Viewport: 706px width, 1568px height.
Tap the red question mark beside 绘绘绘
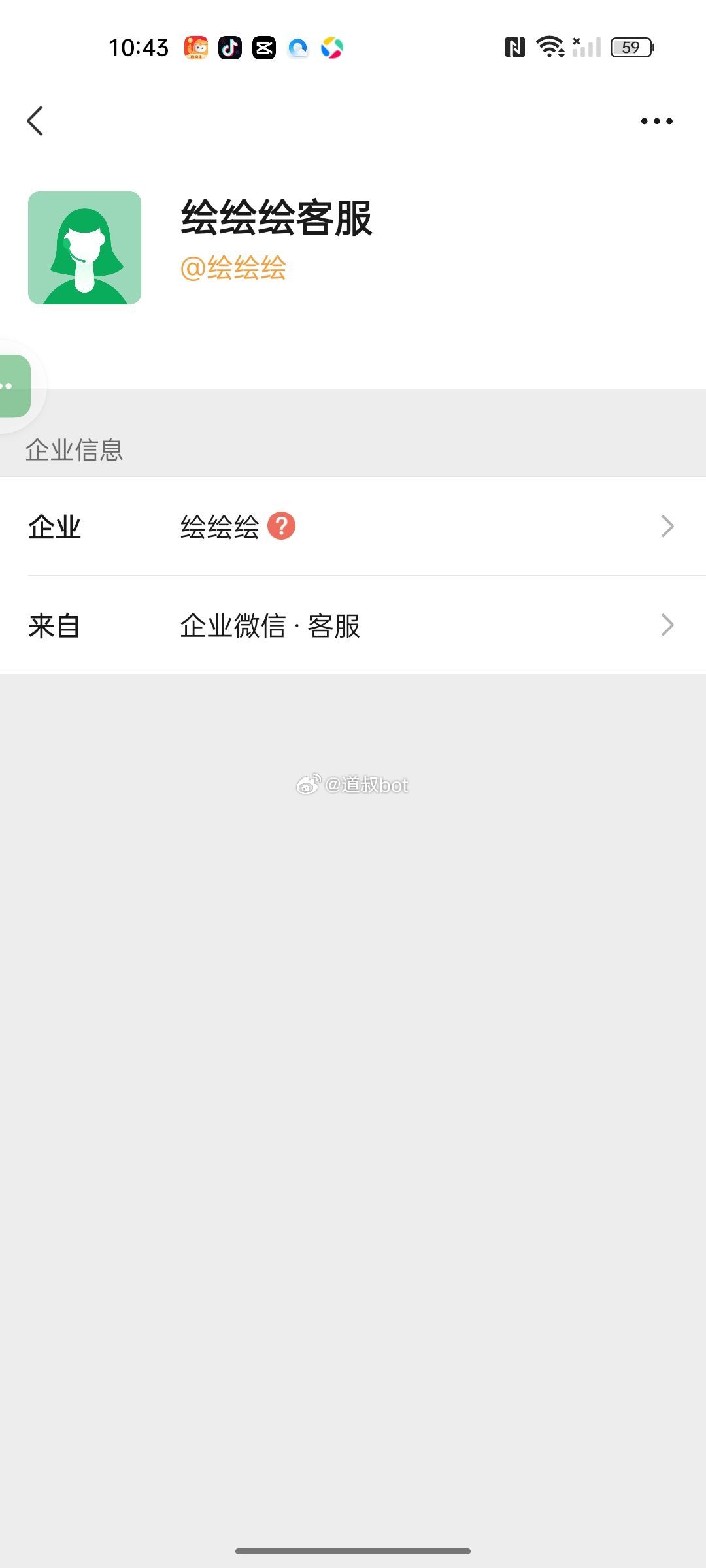pyautogui.click(x=282, y=526)
